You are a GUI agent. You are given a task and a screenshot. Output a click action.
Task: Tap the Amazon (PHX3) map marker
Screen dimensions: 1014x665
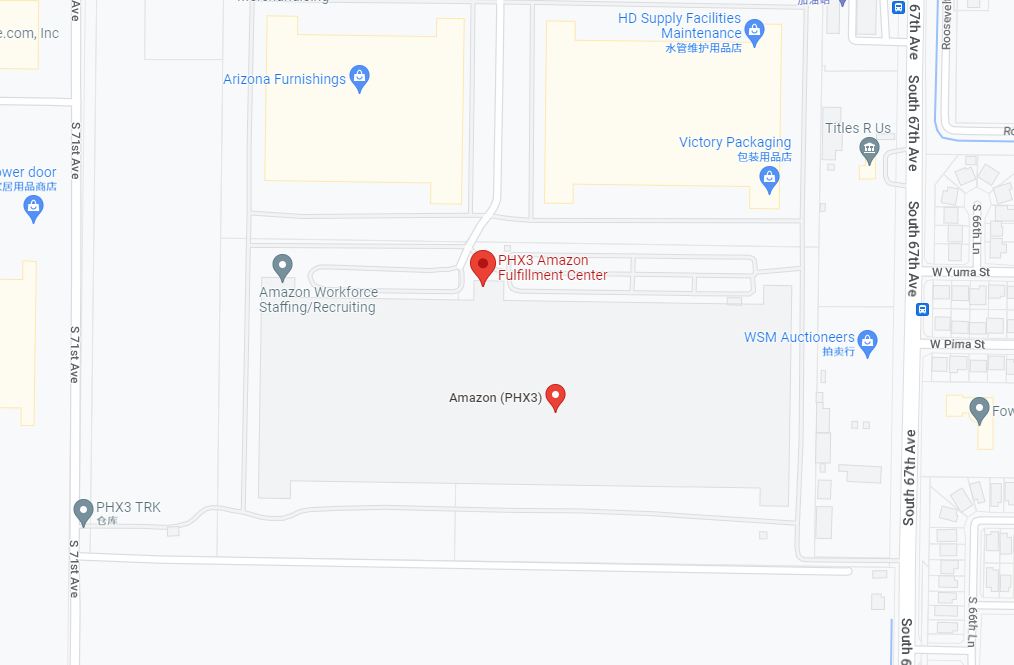556,396
